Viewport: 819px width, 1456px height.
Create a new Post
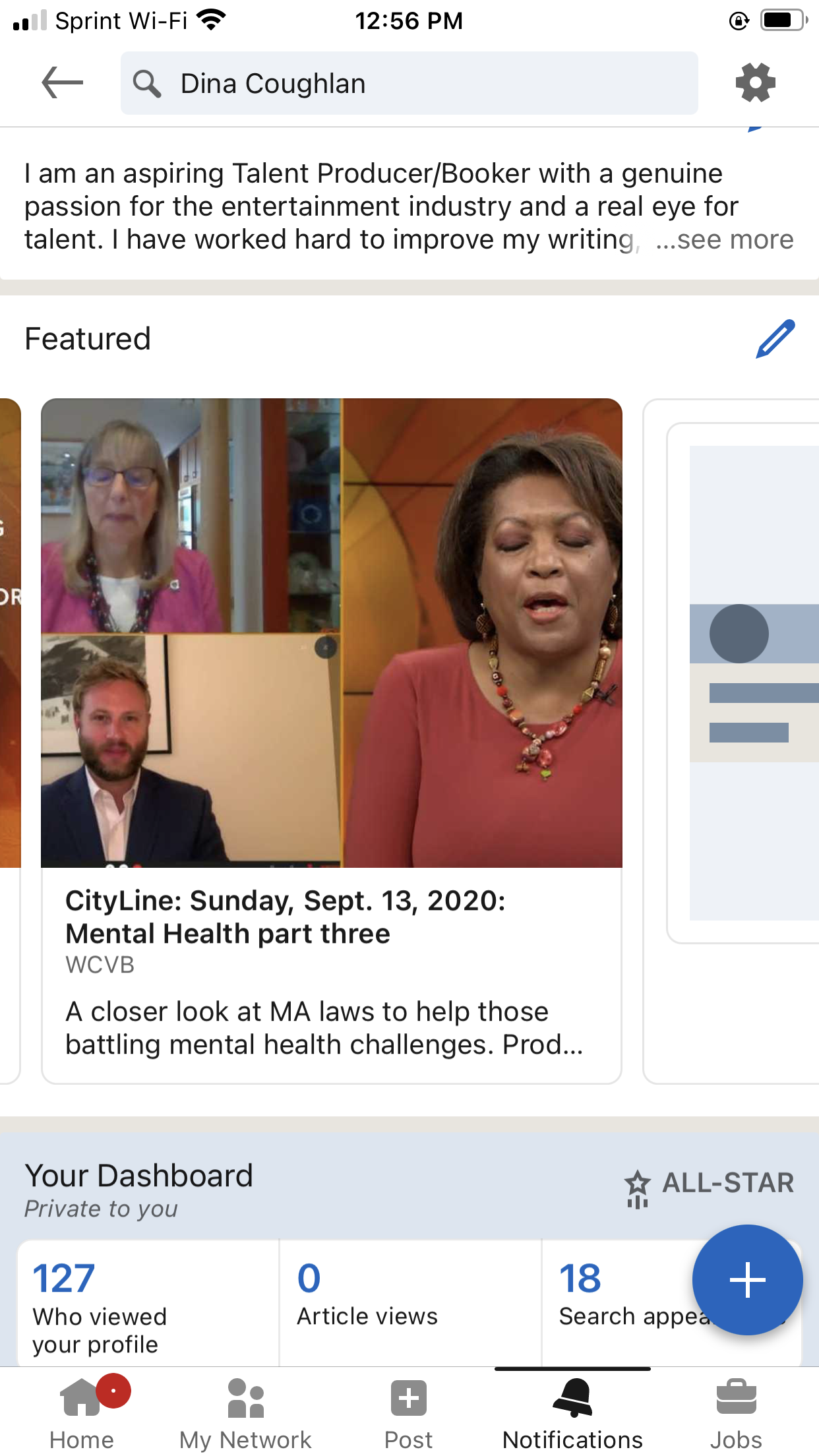point(409,1414)
